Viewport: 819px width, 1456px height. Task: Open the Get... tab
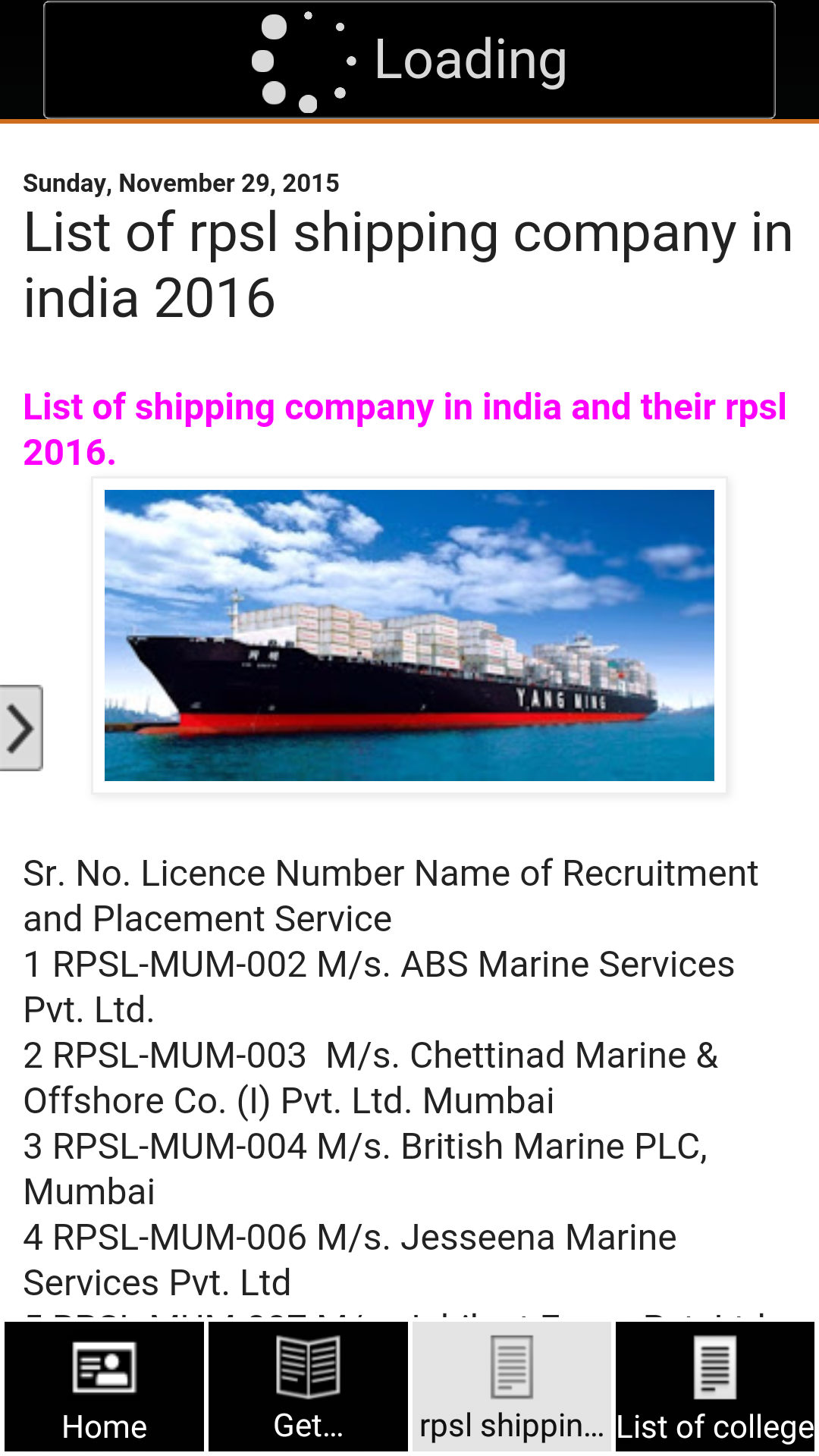pos(308,1388)
